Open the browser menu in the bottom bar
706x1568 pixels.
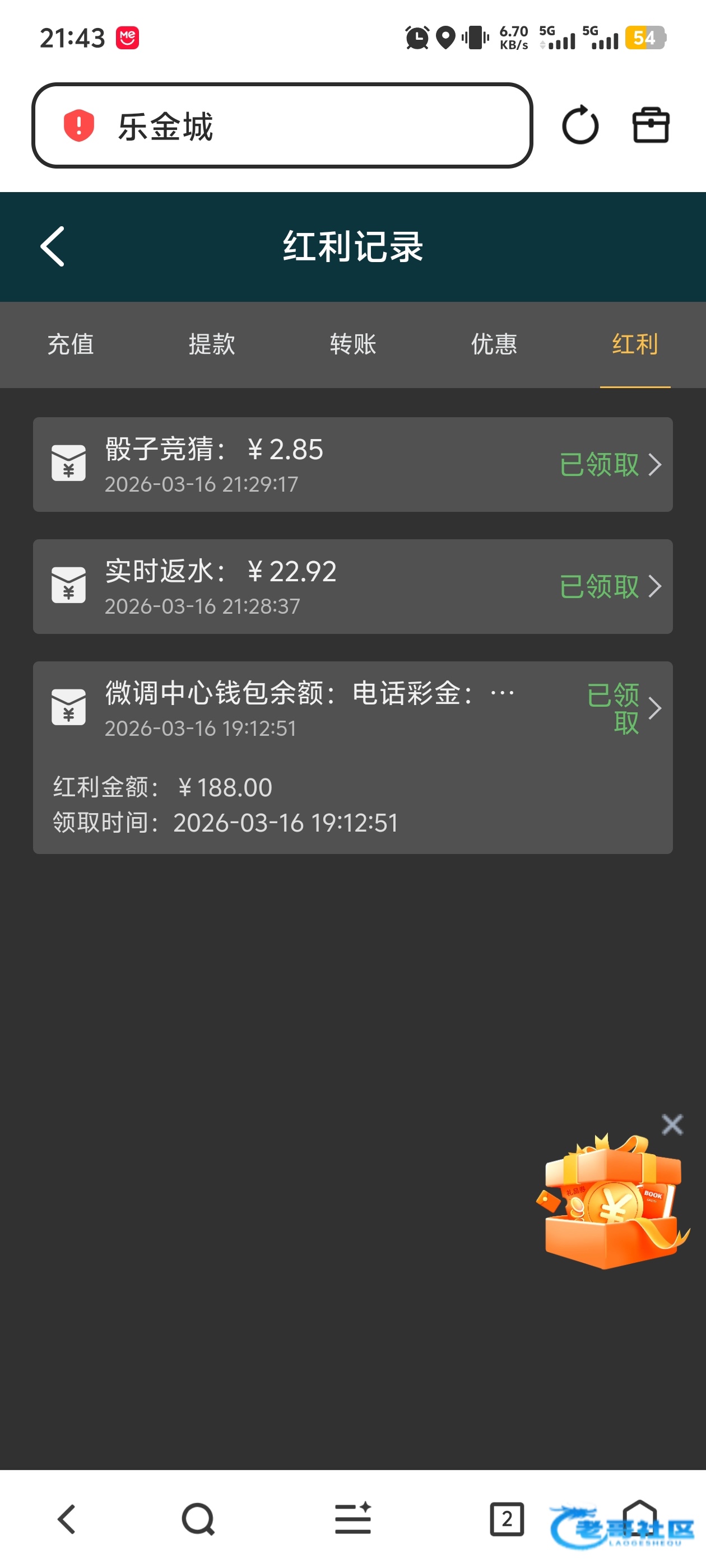tap(352, 1519)
